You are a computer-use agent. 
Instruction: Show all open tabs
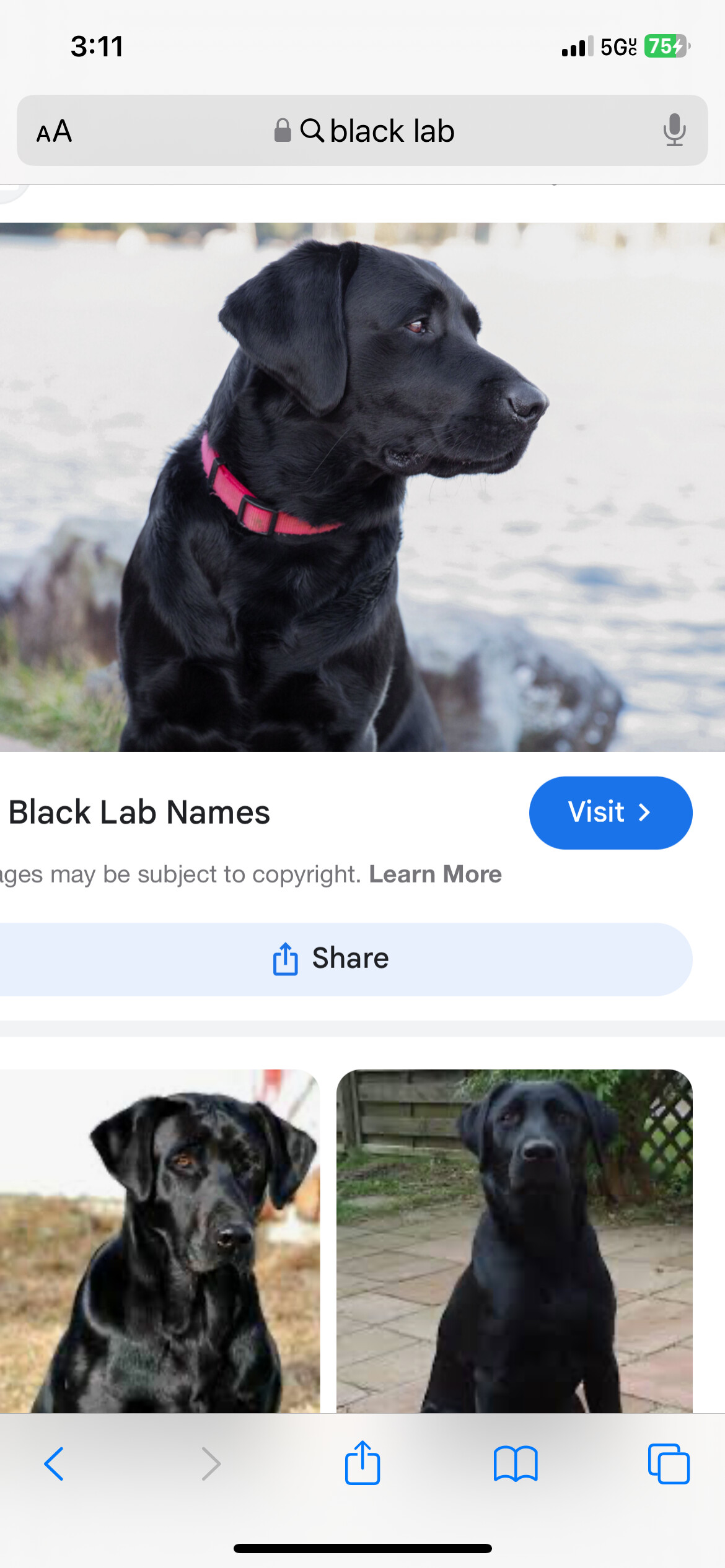click(x=669, y=1464)
